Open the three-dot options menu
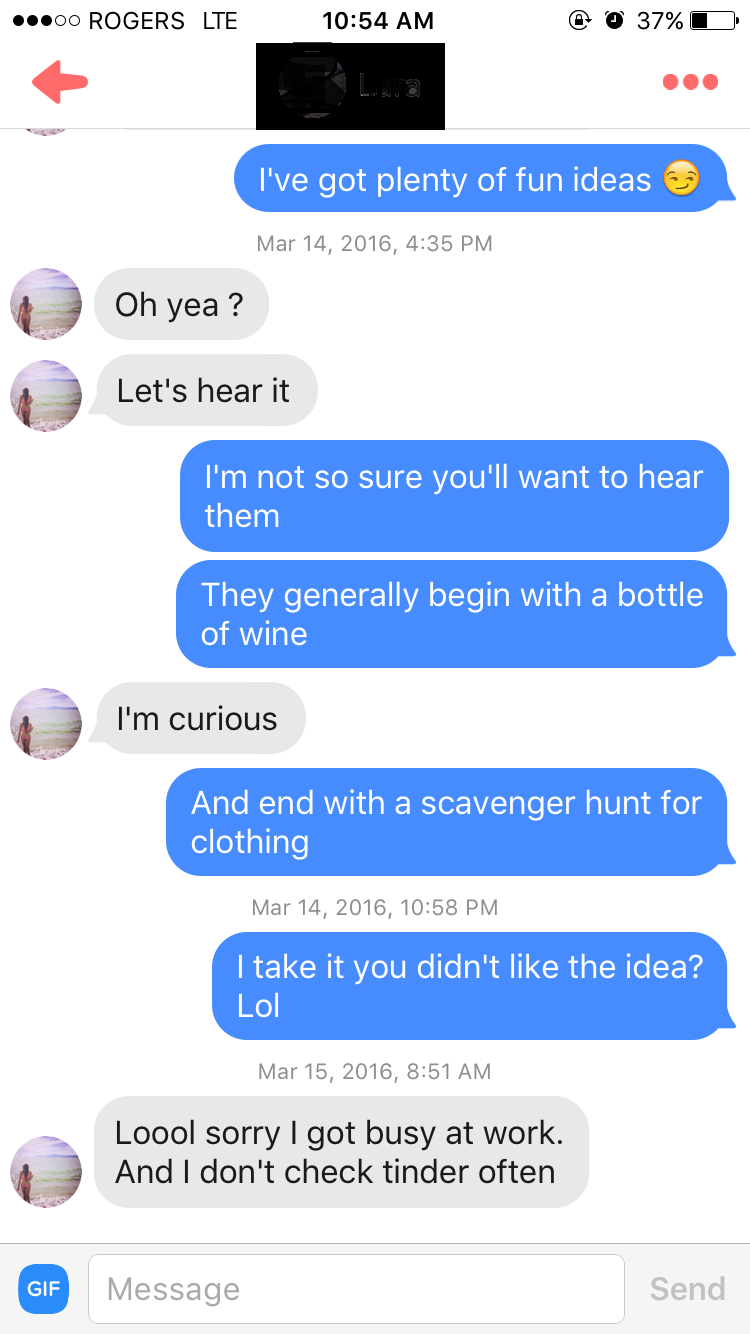 (x=690, y=82)
